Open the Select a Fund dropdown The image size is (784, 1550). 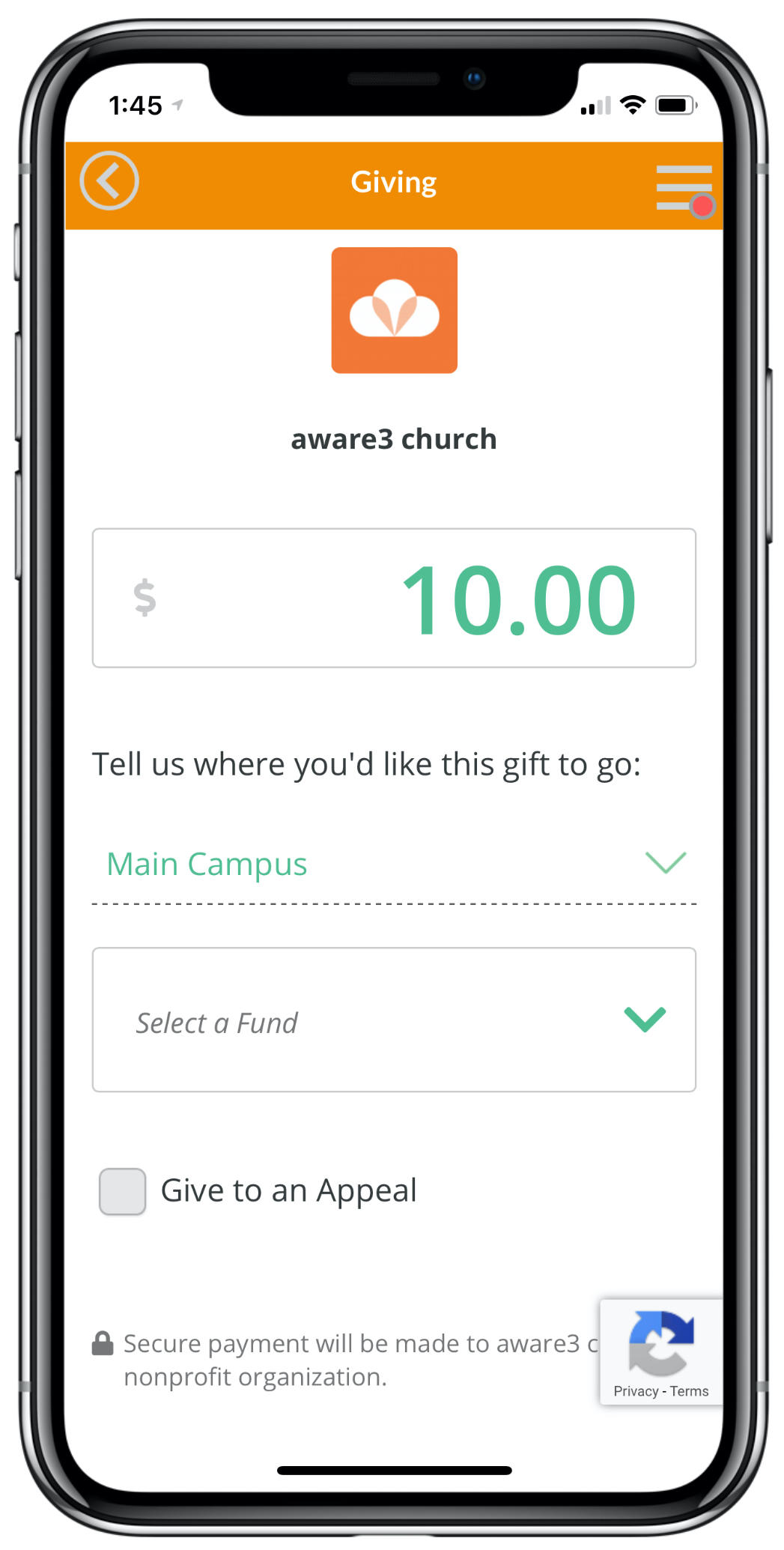tap(394, 1020)
